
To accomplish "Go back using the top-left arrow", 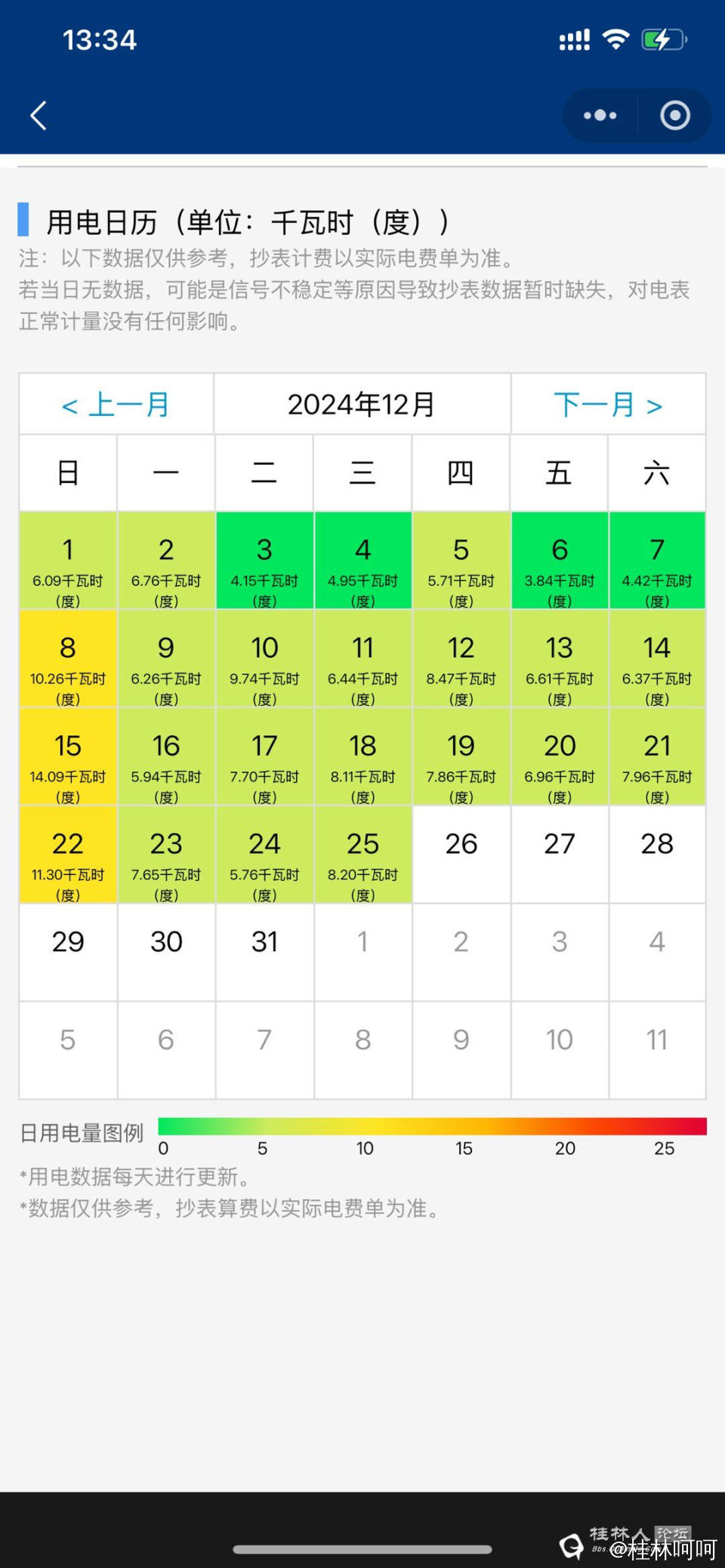I will [x=39, y=116].
